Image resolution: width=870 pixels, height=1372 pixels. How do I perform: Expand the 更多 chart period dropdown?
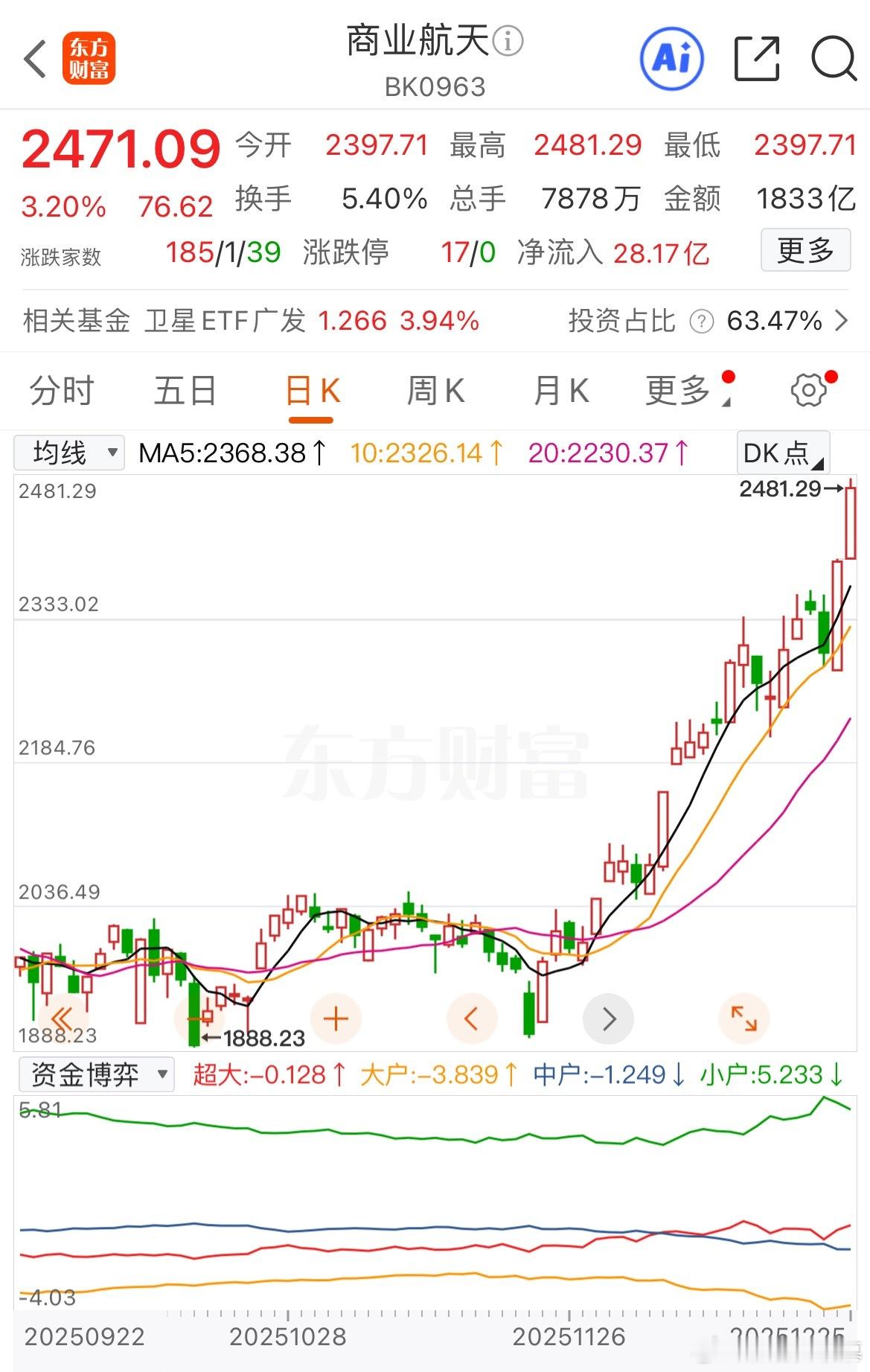coord(679,389)
